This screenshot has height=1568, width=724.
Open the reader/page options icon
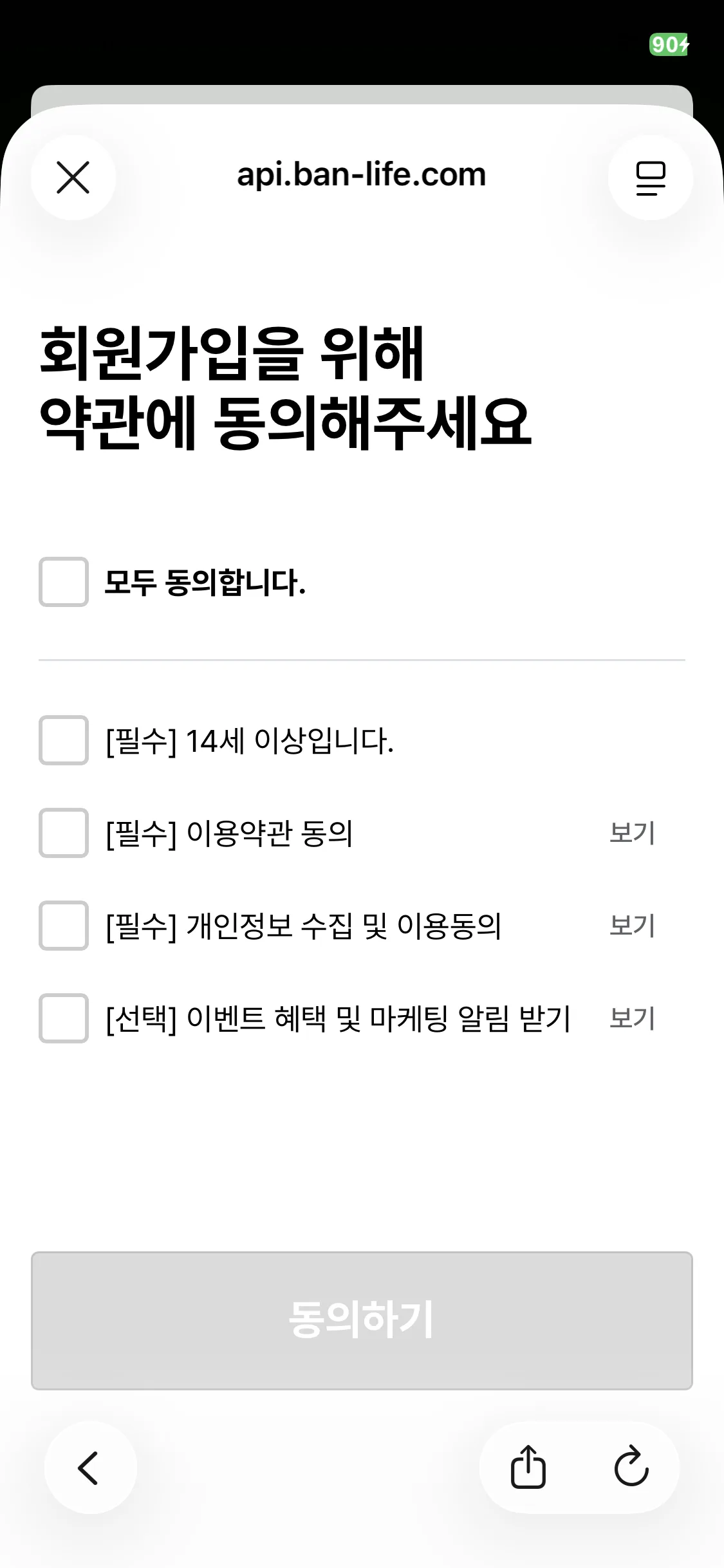tap(651, 178)
